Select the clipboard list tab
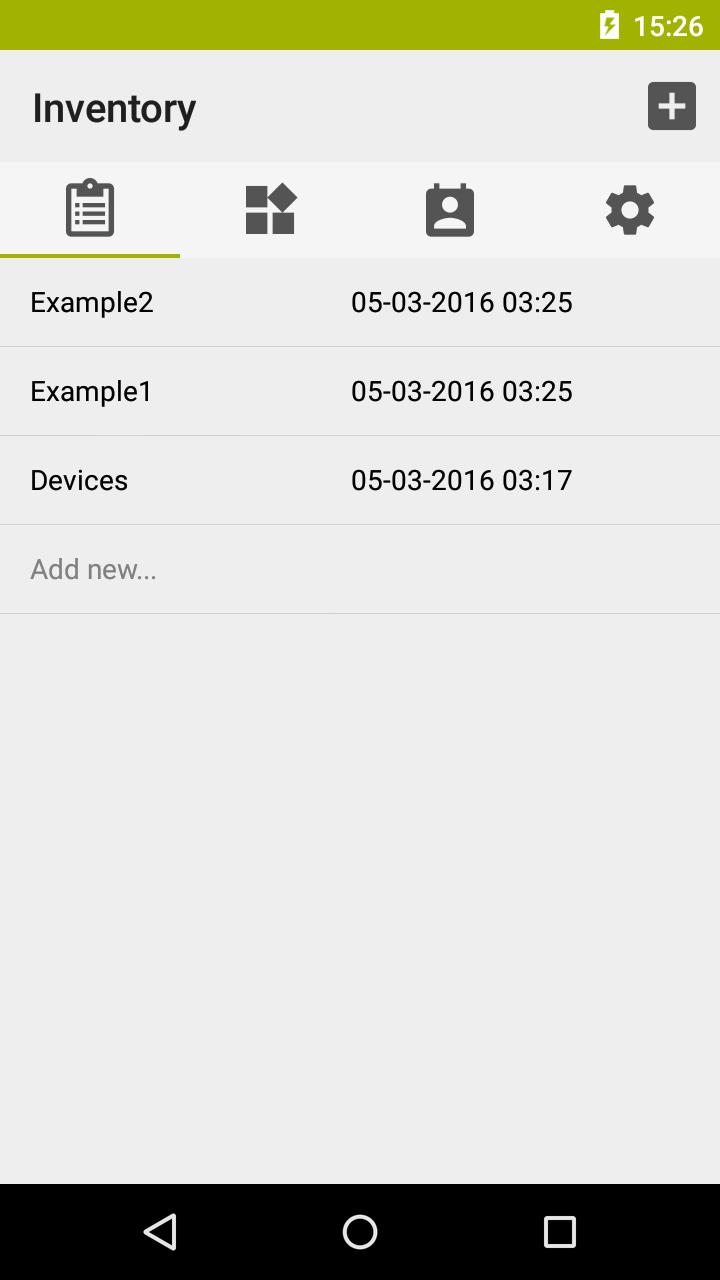Screen dimensions: 720x1280 (x=90, y=209)
